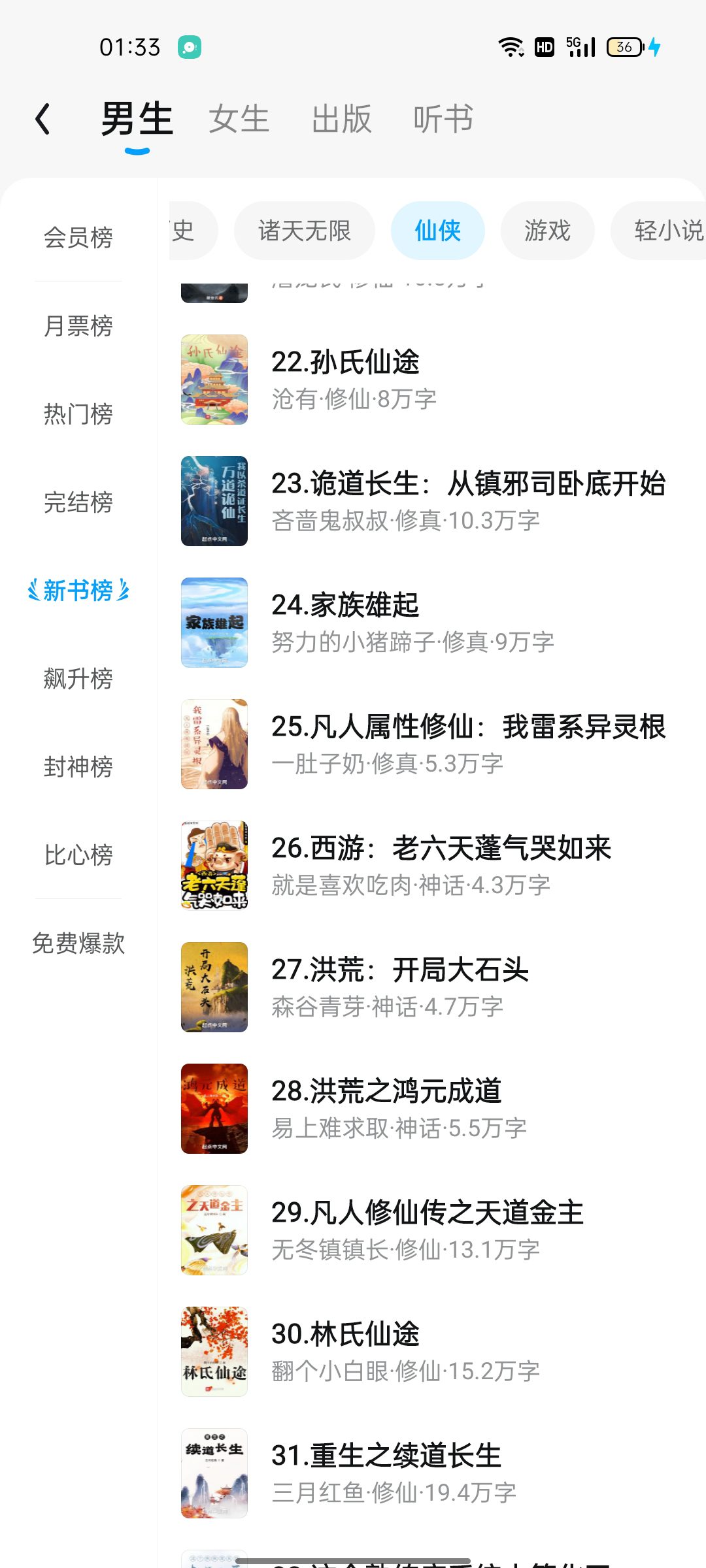Show the 热门榜 ranking
The width and height of the screenshot is (706, 1568).
78,414
